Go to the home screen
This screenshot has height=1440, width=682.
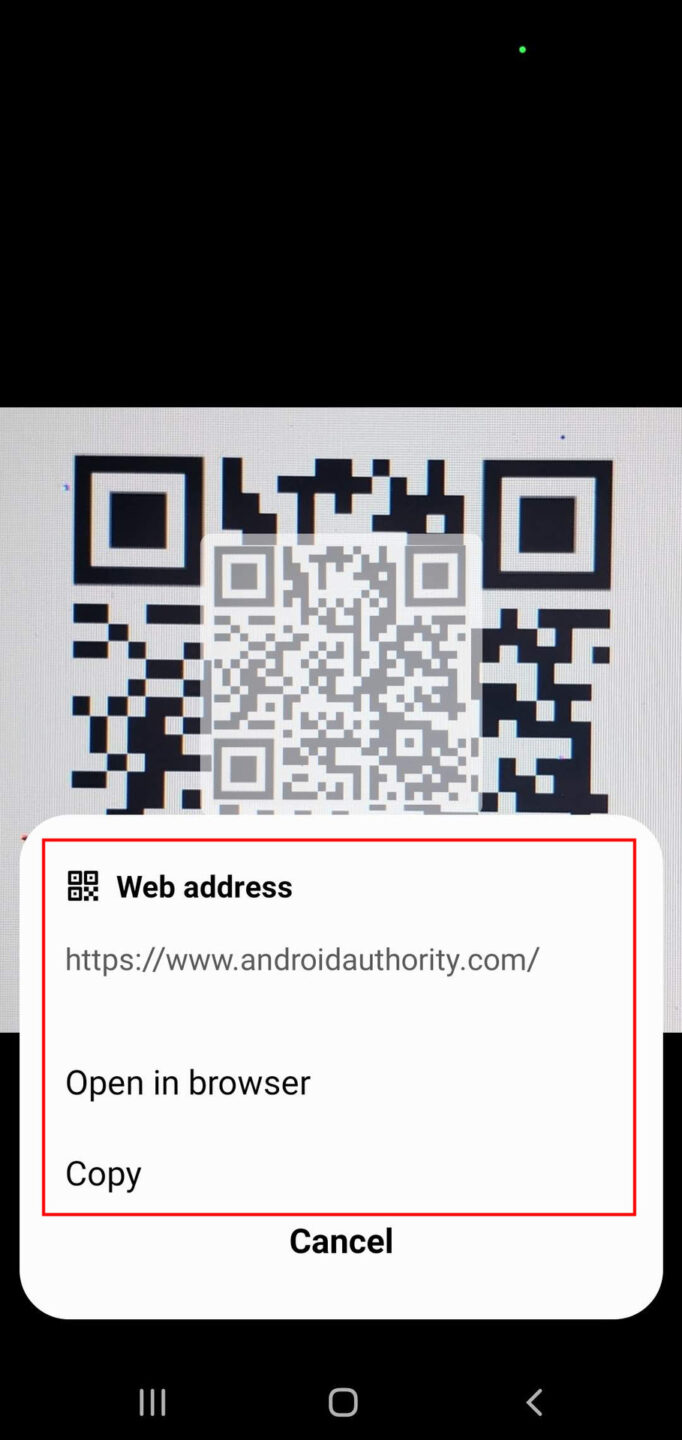tap(343, 1402)
